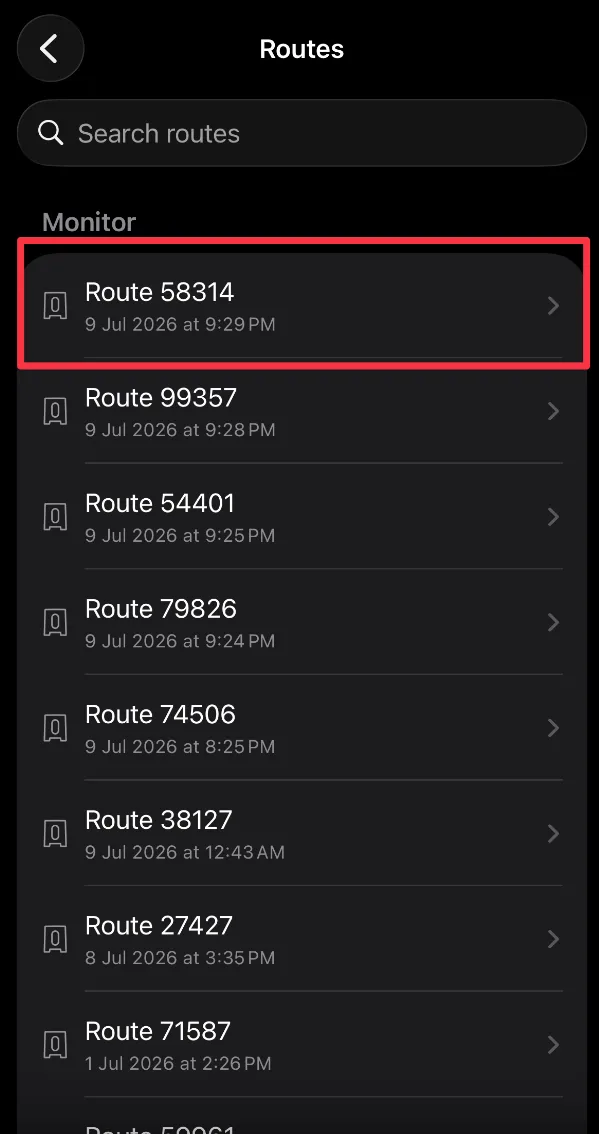Viewport: 599px width, 1134px height.
Task: Open Route 27427 from 8 Jul
Action: [x=301, y=939]
